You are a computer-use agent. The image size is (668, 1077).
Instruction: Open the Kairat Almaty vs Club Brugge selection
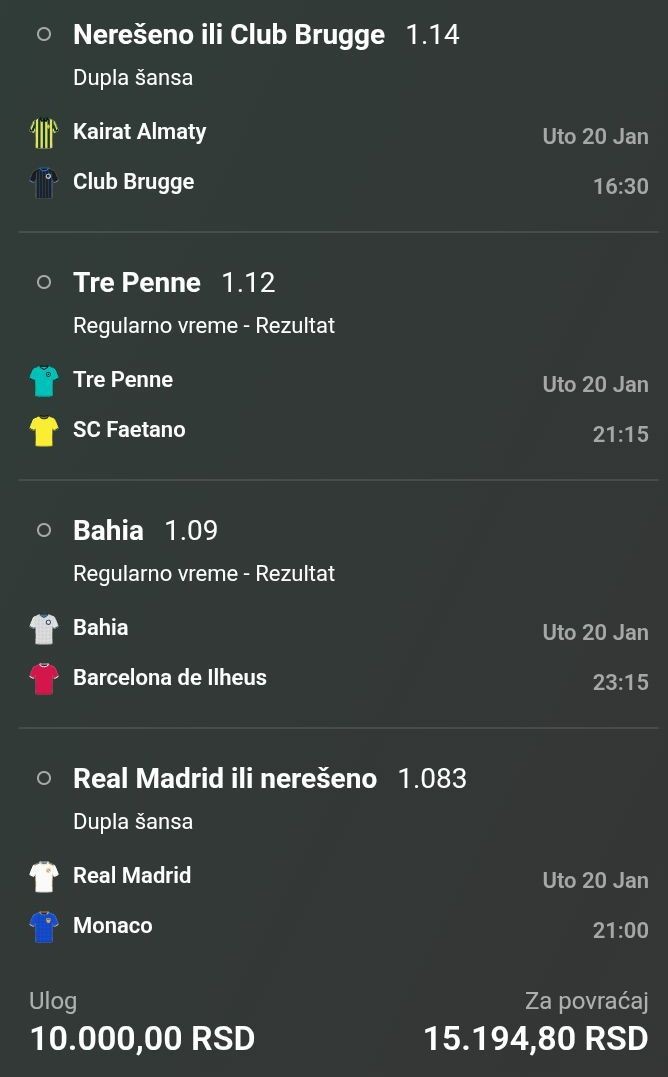coord(228,35)
